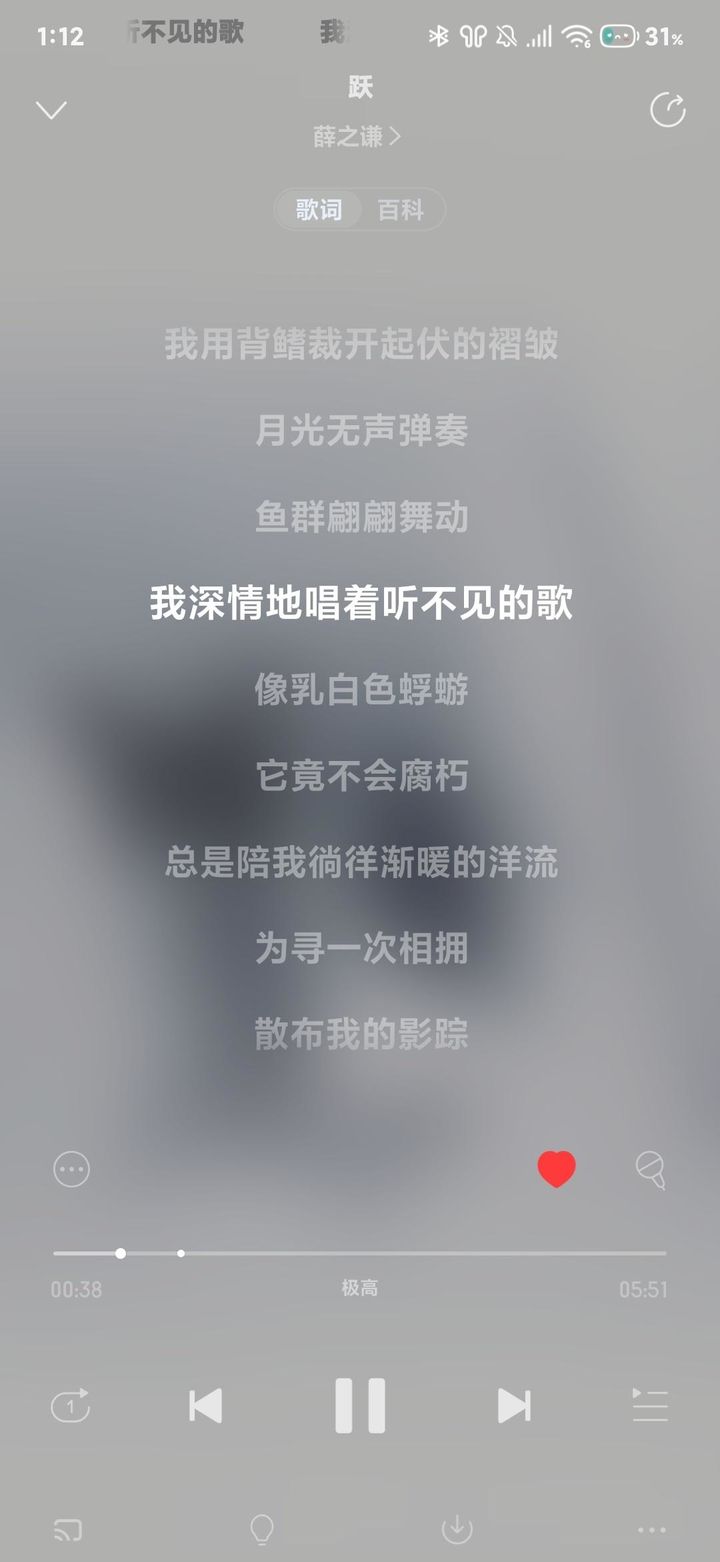This screenshot has height=1562, width=720.
Task: Unlike the song with the red heart
Action: [x=556, y=1169]
